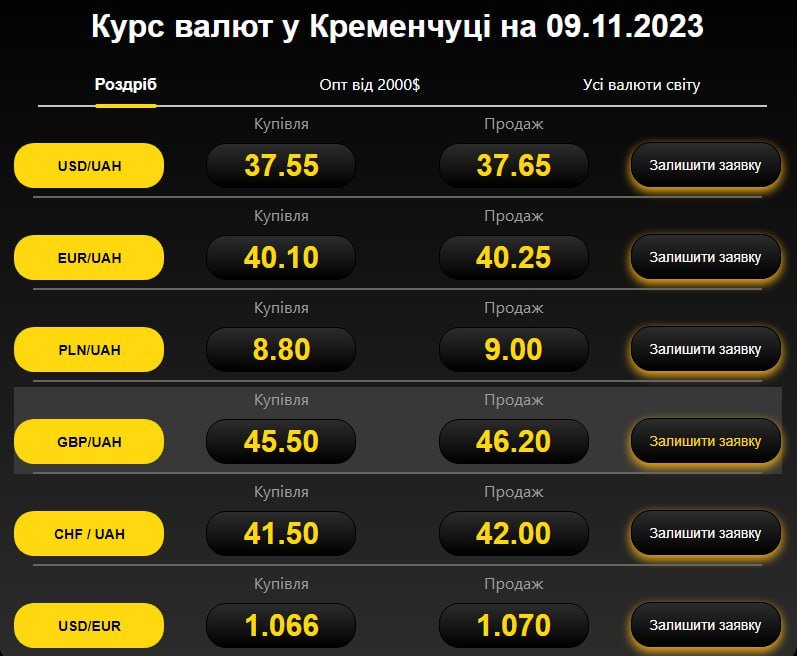Leave a request for EUR/UAH

[705, 258]
